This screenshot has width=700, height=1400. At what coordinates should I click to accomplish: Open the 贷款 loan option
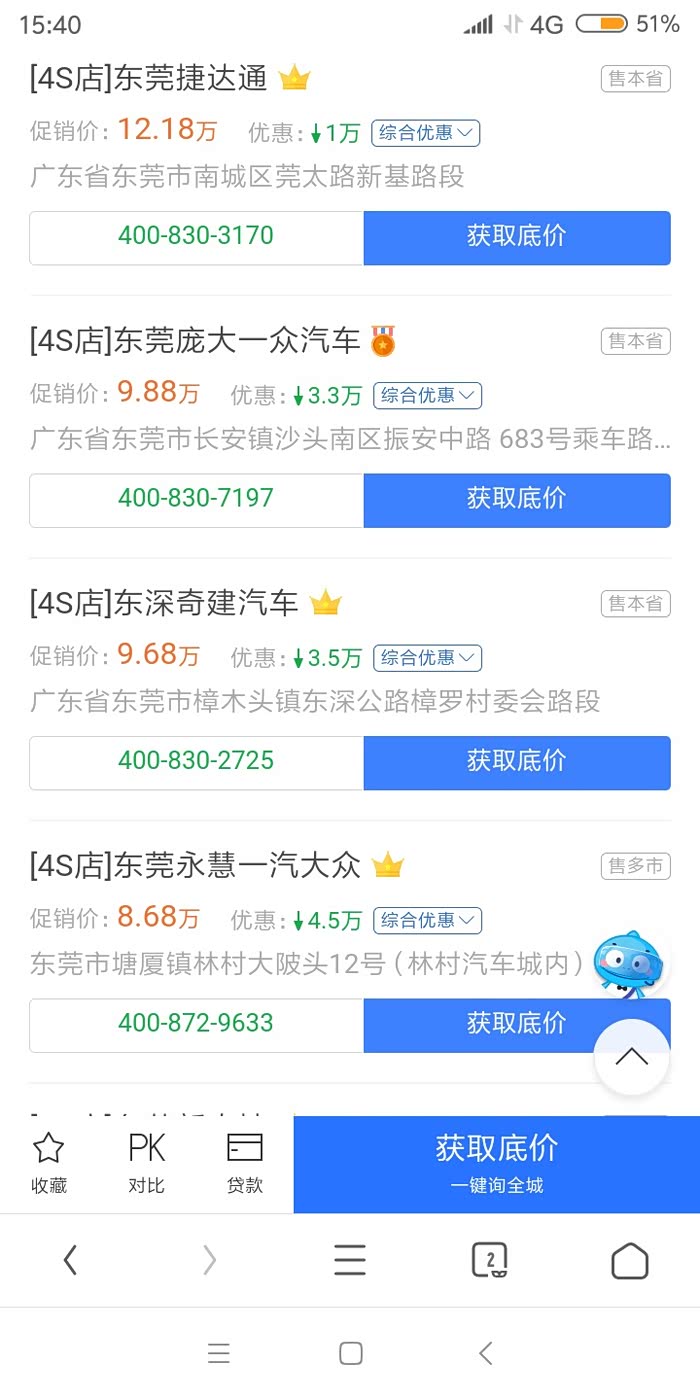pos(244,1164)
